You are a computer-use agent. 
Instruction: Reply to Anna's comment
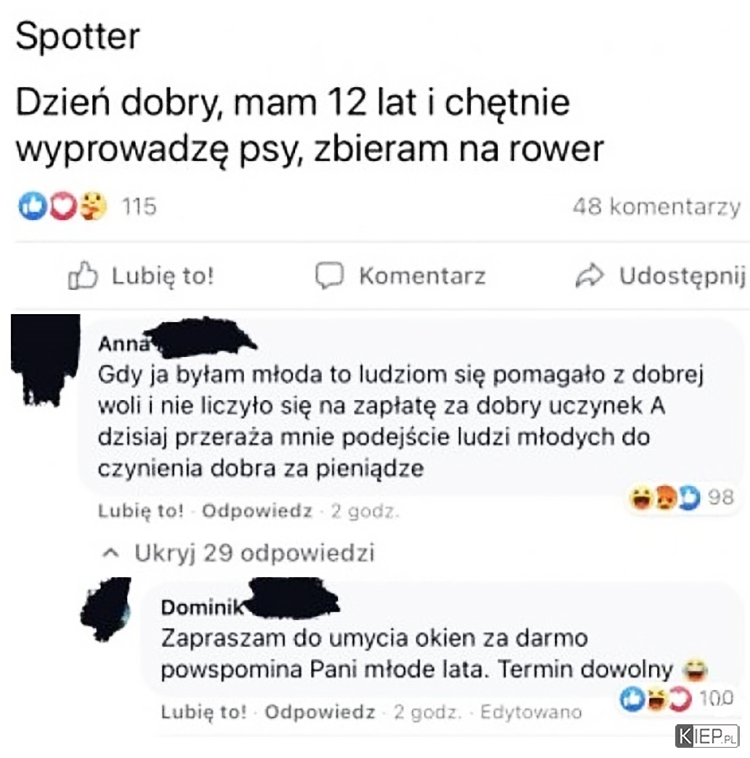point(257,511)
